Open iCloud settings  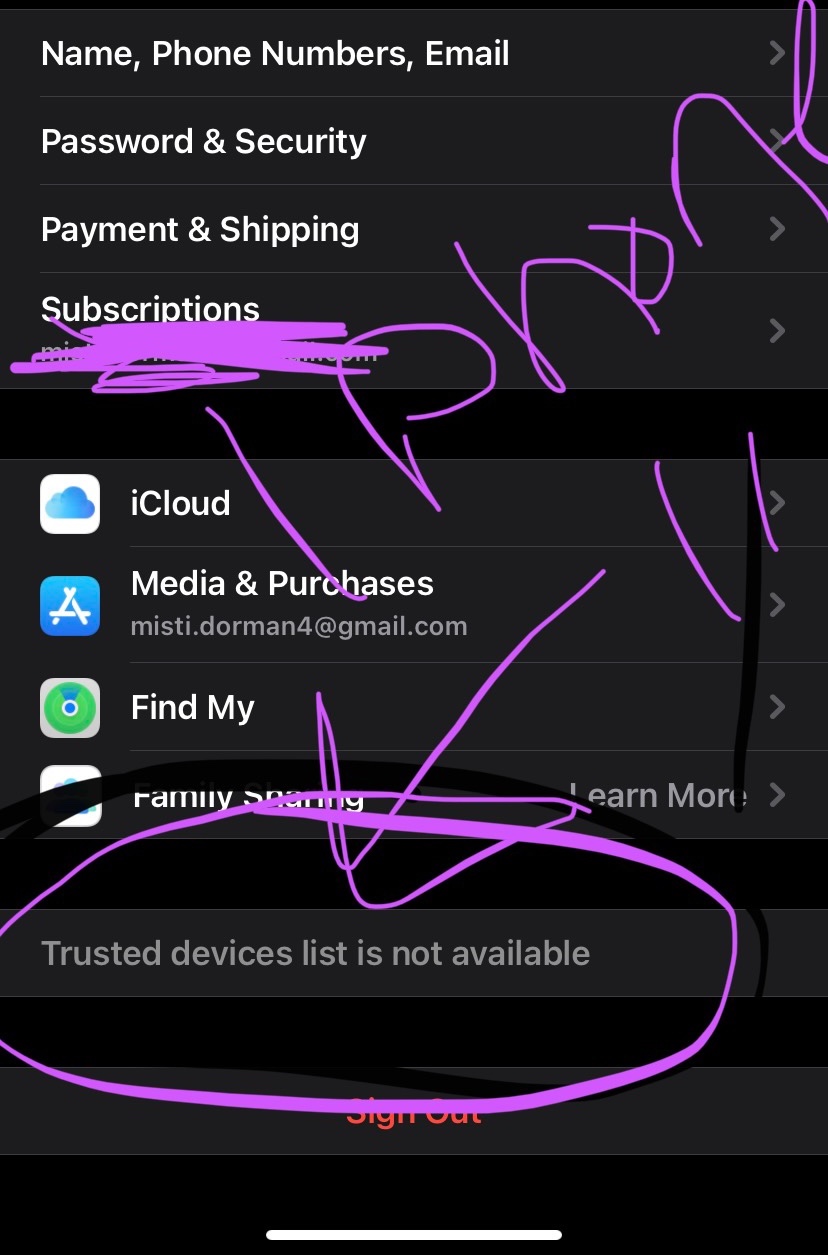click(x=181, y=503)
